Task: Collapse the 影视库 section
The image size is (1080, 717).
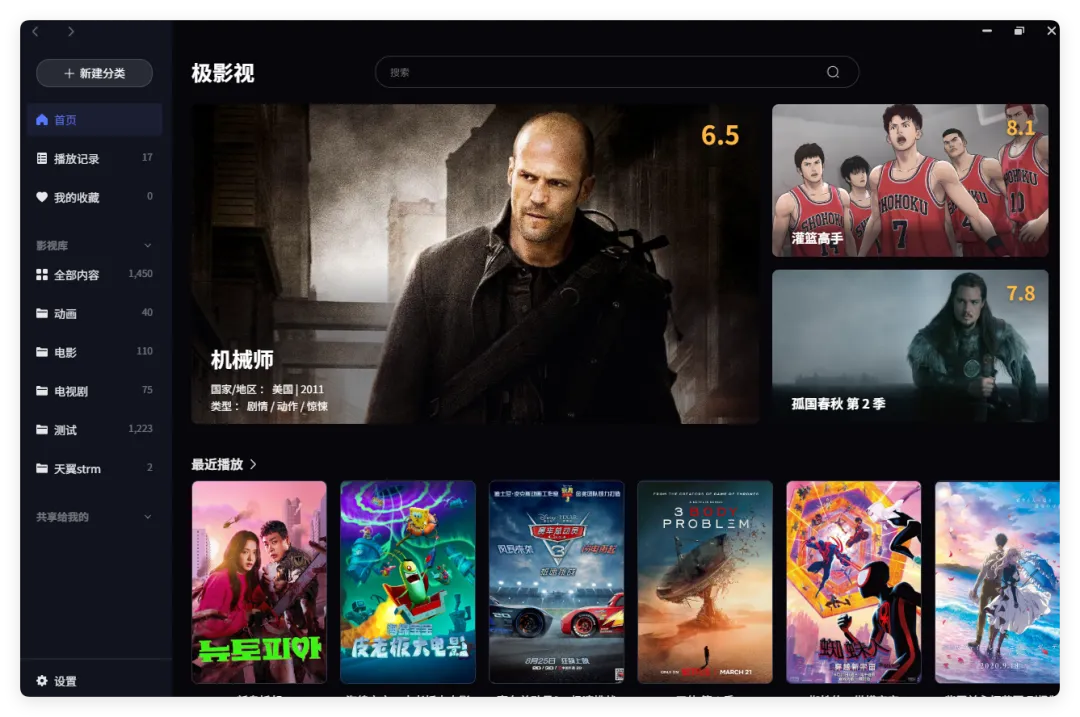Action: coord(148,246)
